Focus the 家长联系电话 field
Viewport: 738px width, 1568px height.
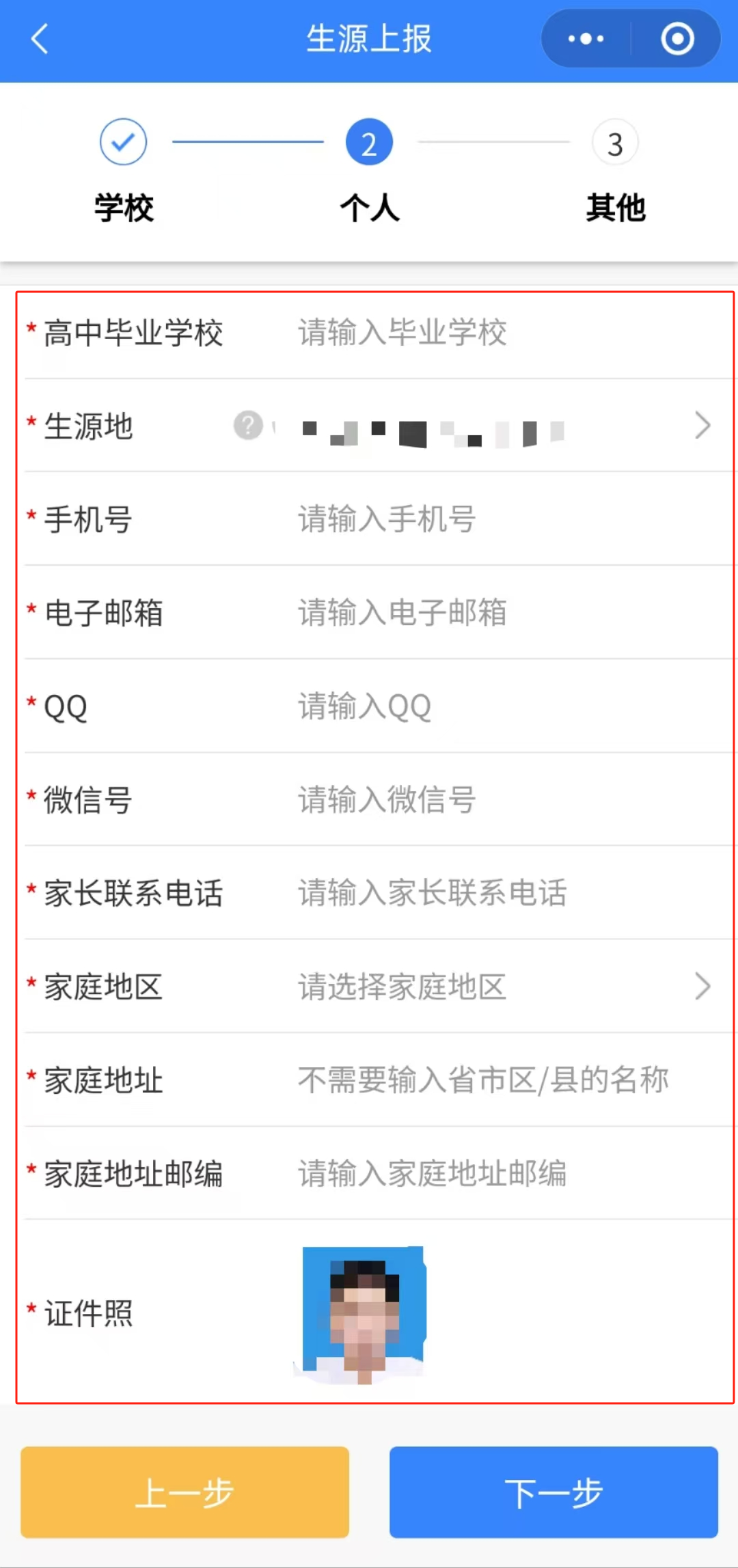pyautogui.click(x=506, y=893)
